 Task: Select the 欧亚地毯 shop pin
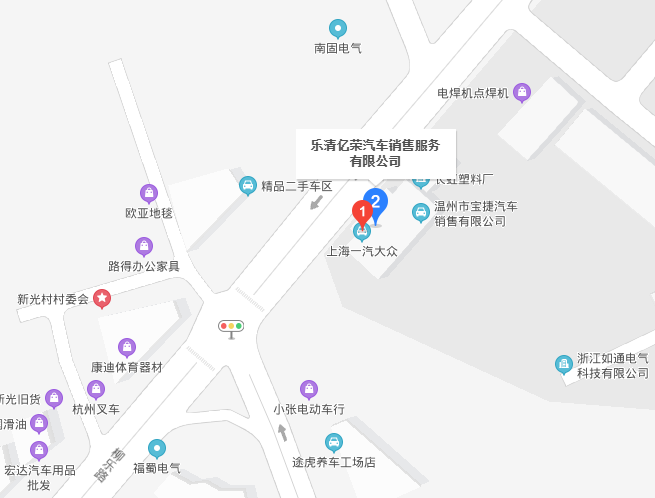pos(149,193)
